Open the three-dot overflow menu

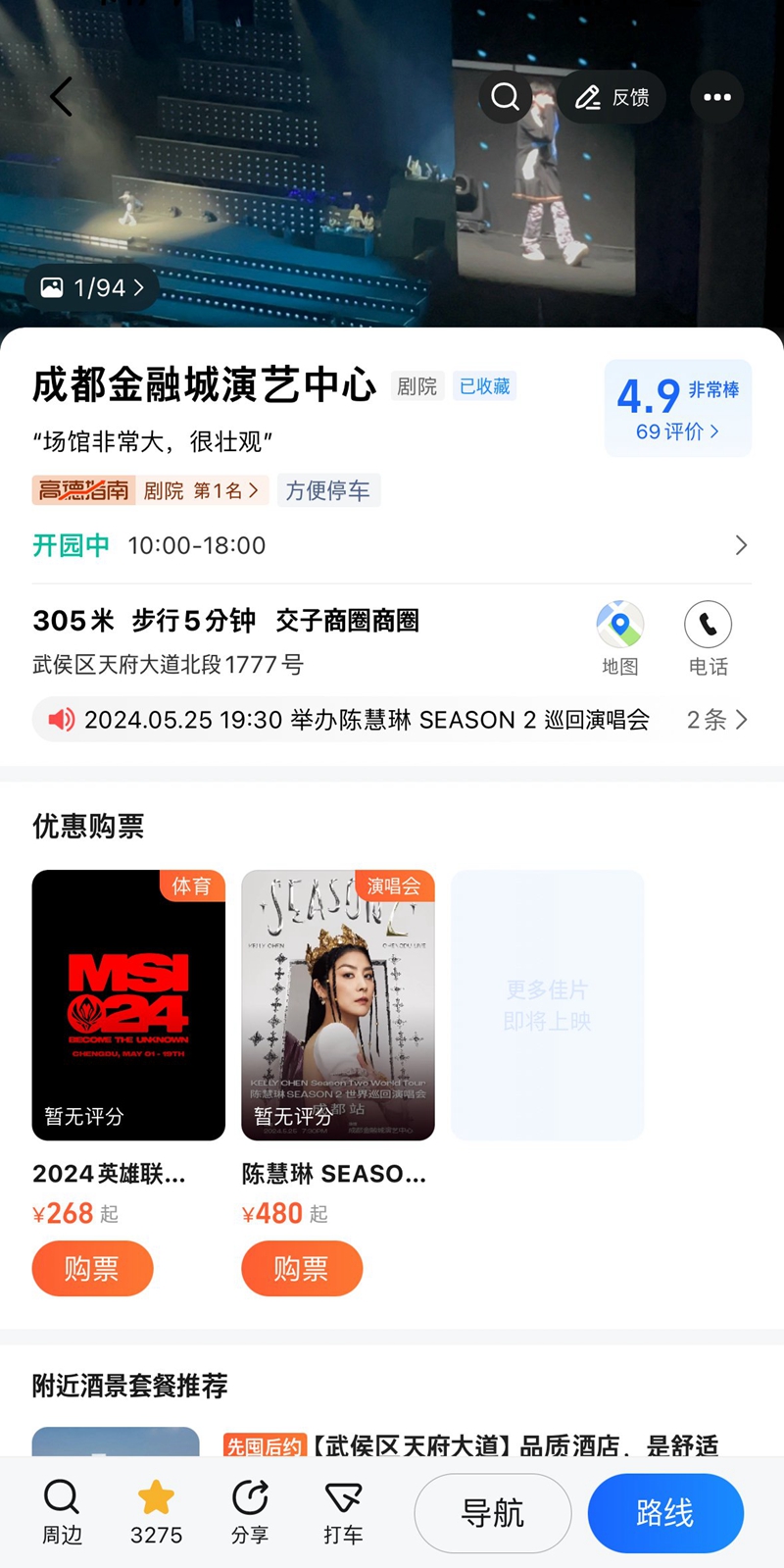click(717, 97)
